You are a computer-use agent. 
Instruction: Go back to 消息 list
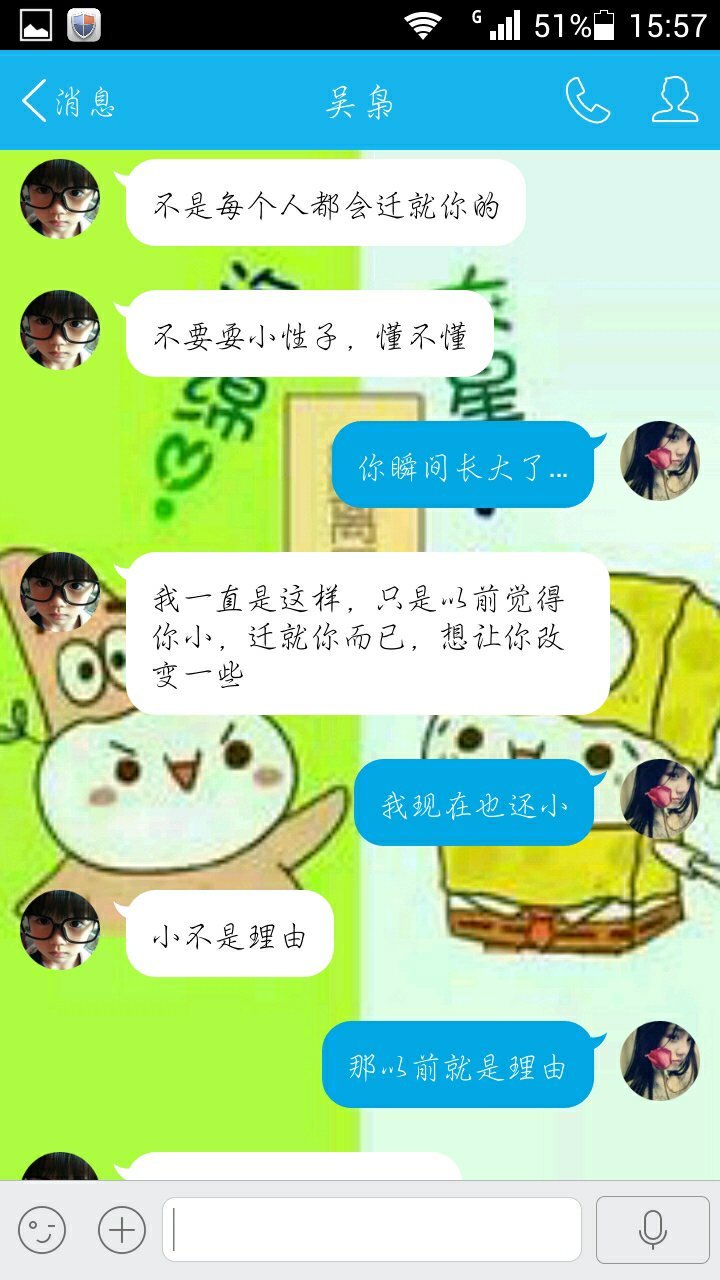pos(68,102)
